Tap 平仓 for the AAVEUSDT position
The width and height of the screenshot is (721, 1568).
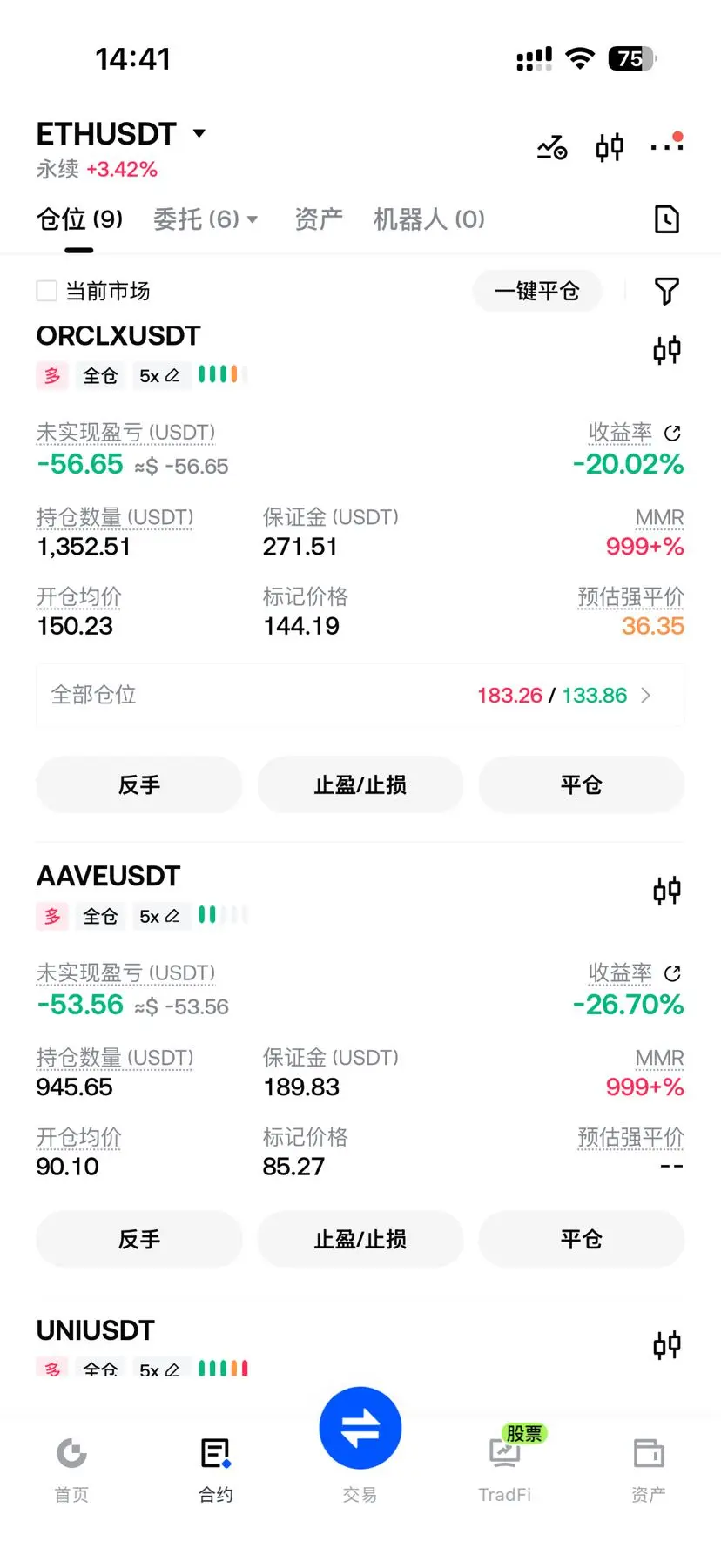point(582,1239)
